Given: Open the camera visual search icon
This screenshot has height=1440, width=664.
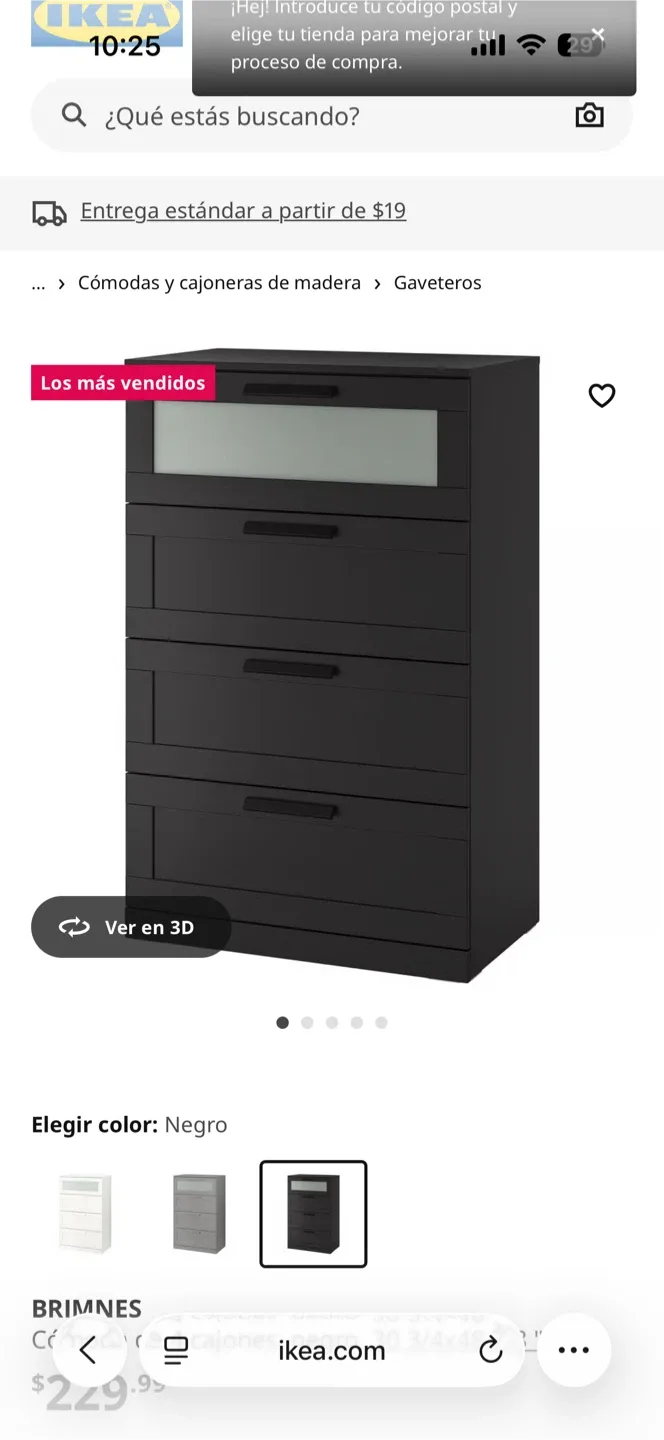Looking at the screenshot, I should pyautogui.click(x=589, y=116).
